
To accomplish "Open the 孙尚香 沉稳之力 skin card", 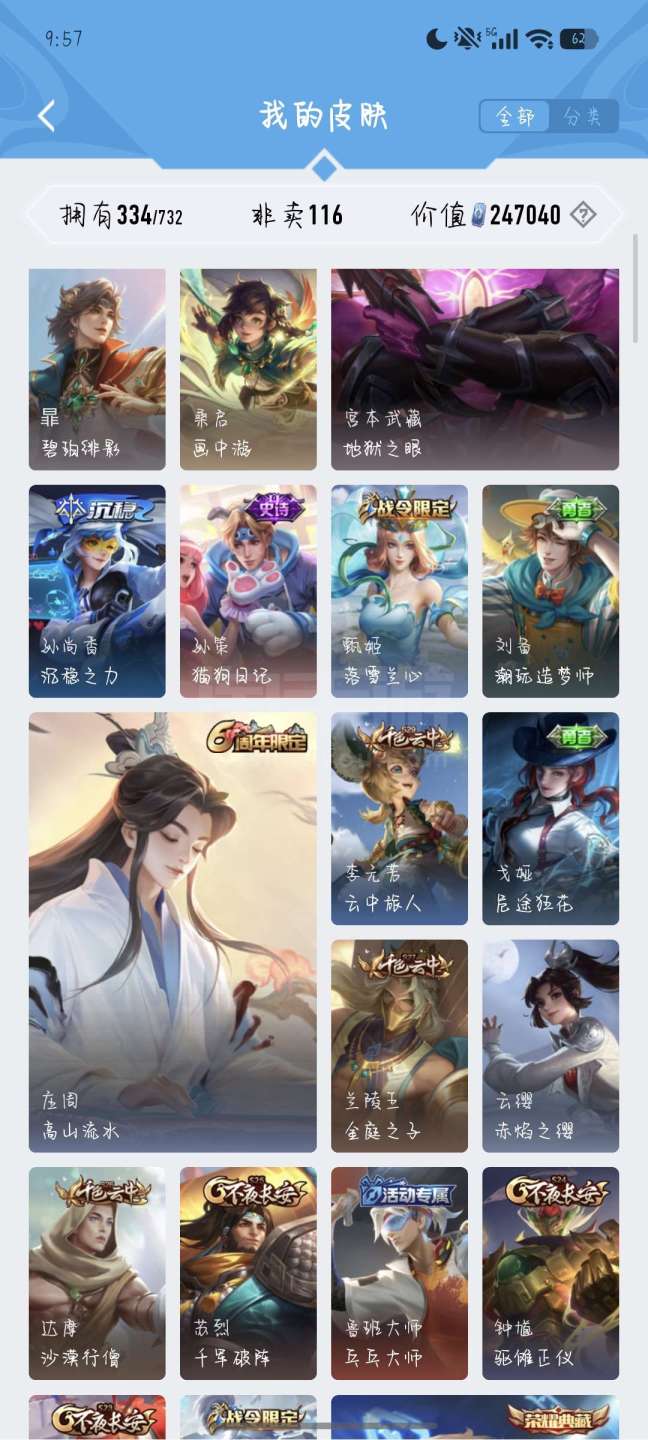I will pos(97,591).
